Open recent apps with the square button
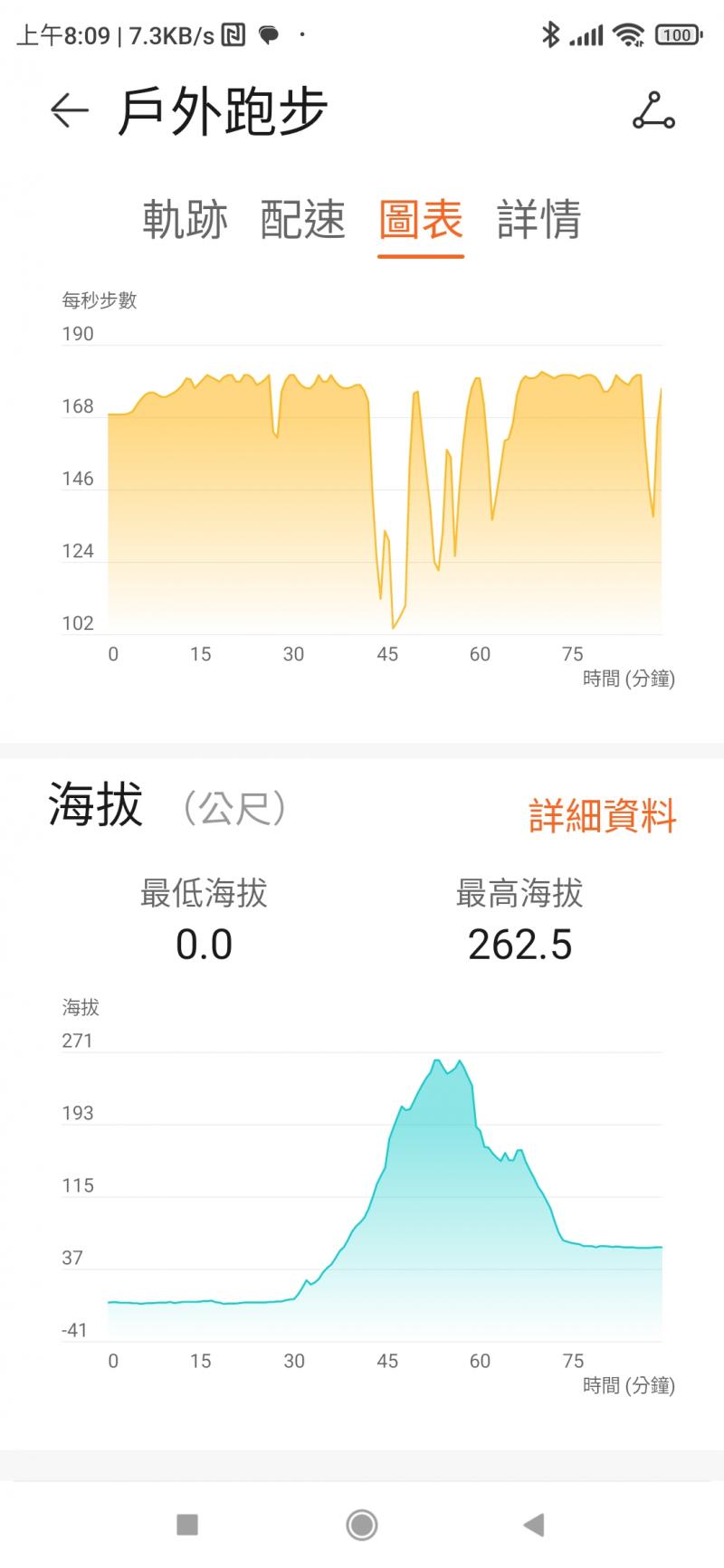This screenshot has height=1568, width=724. [187, 1525]
